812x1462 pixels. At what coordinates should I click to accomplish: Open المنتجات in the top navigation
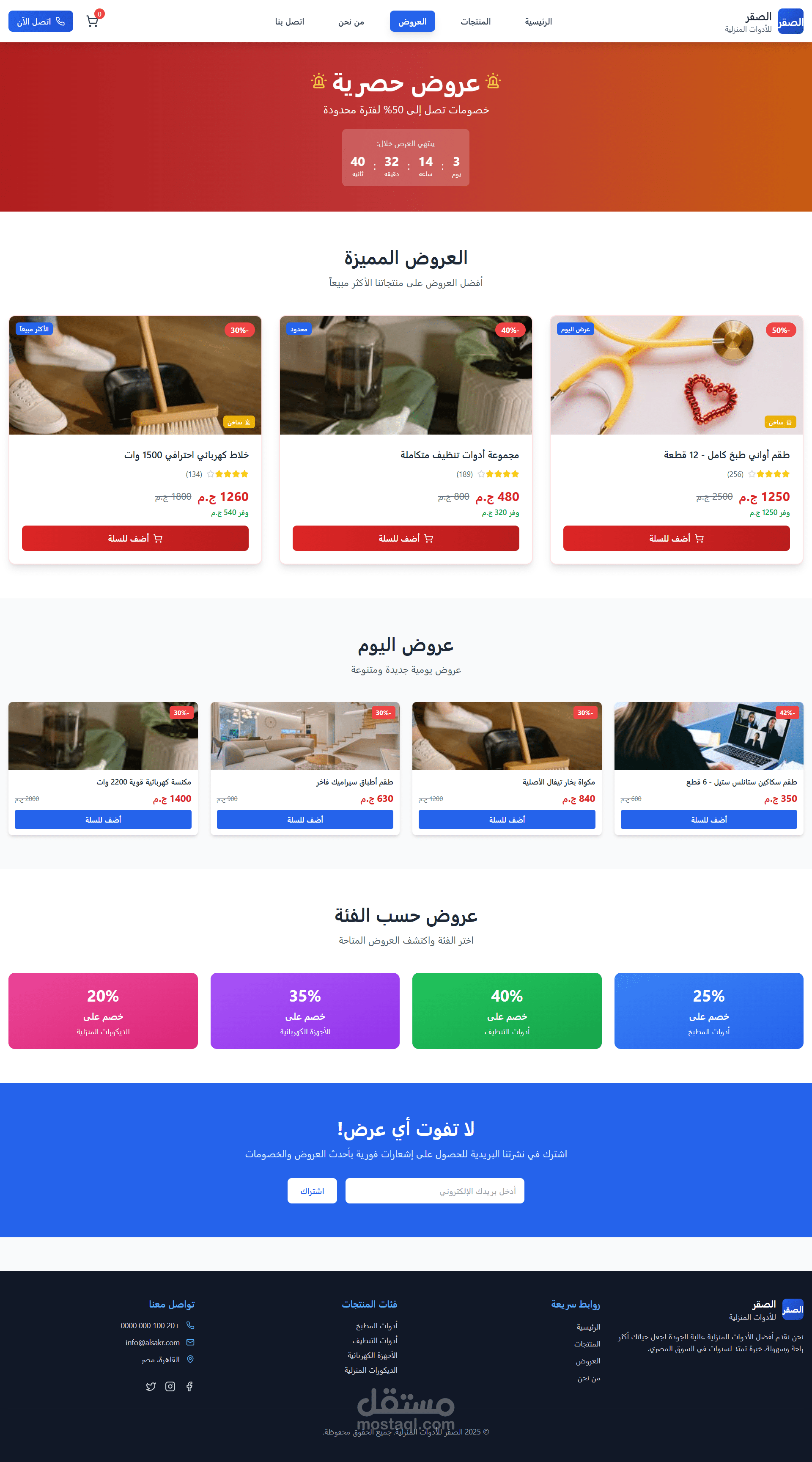[475, 22]
